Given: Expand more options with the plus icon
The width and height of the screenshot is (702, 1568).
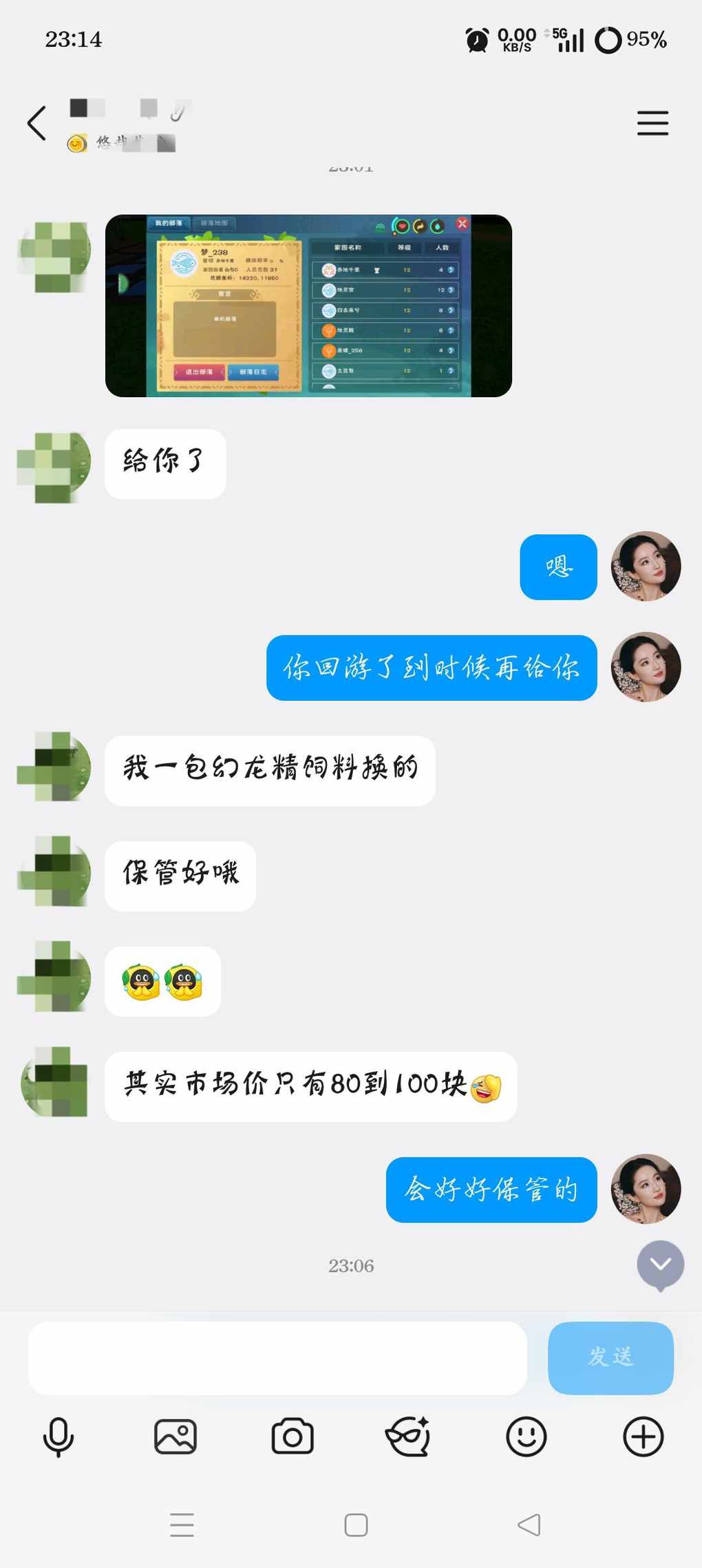Looking at the screenshot, I should pyautogui.click(x=643, y=1437).
